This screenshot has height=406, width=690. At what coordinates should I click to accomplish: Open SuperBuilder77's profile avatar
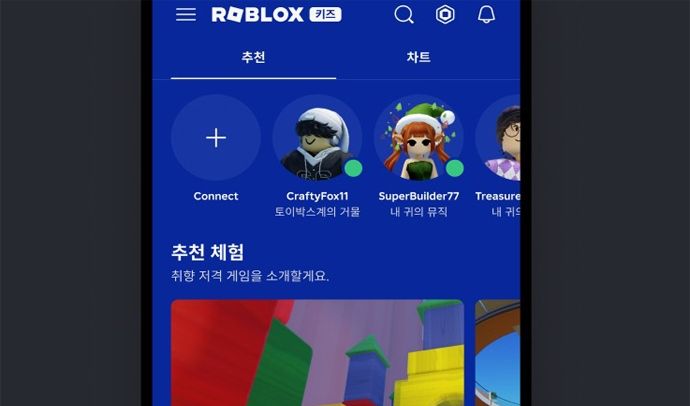pos(419,138)
